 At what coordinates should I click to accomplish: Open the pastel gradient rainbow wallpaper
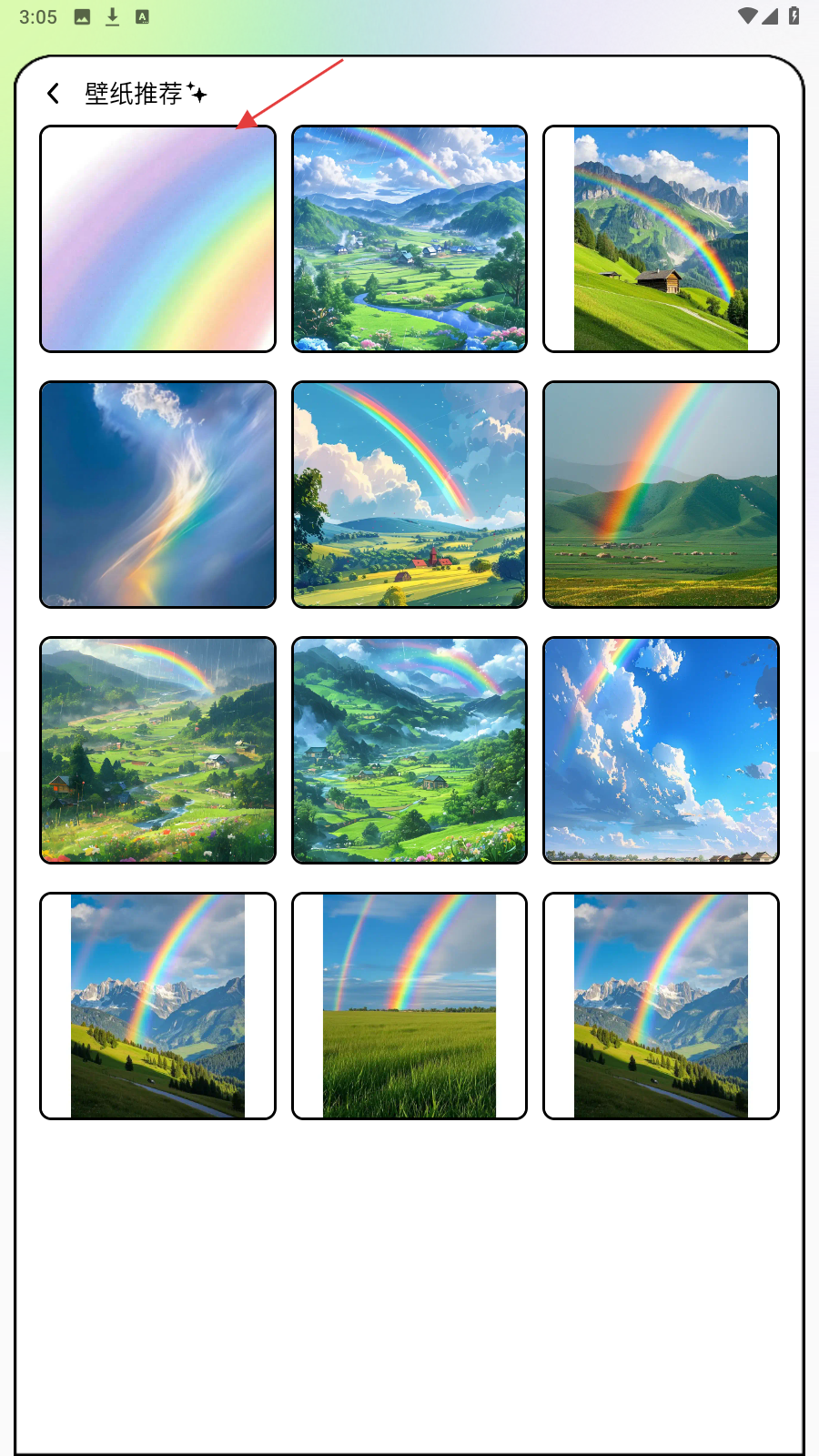[x=157, y=239]
